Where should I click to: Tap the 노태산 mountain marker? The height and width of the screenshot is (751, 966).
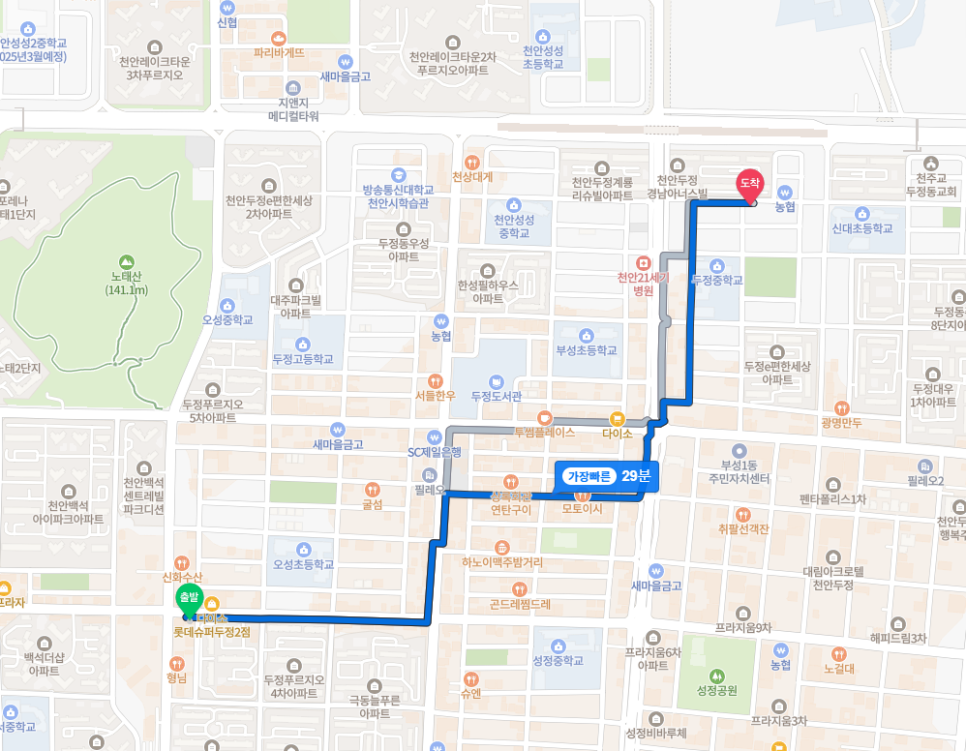(126, 261)
